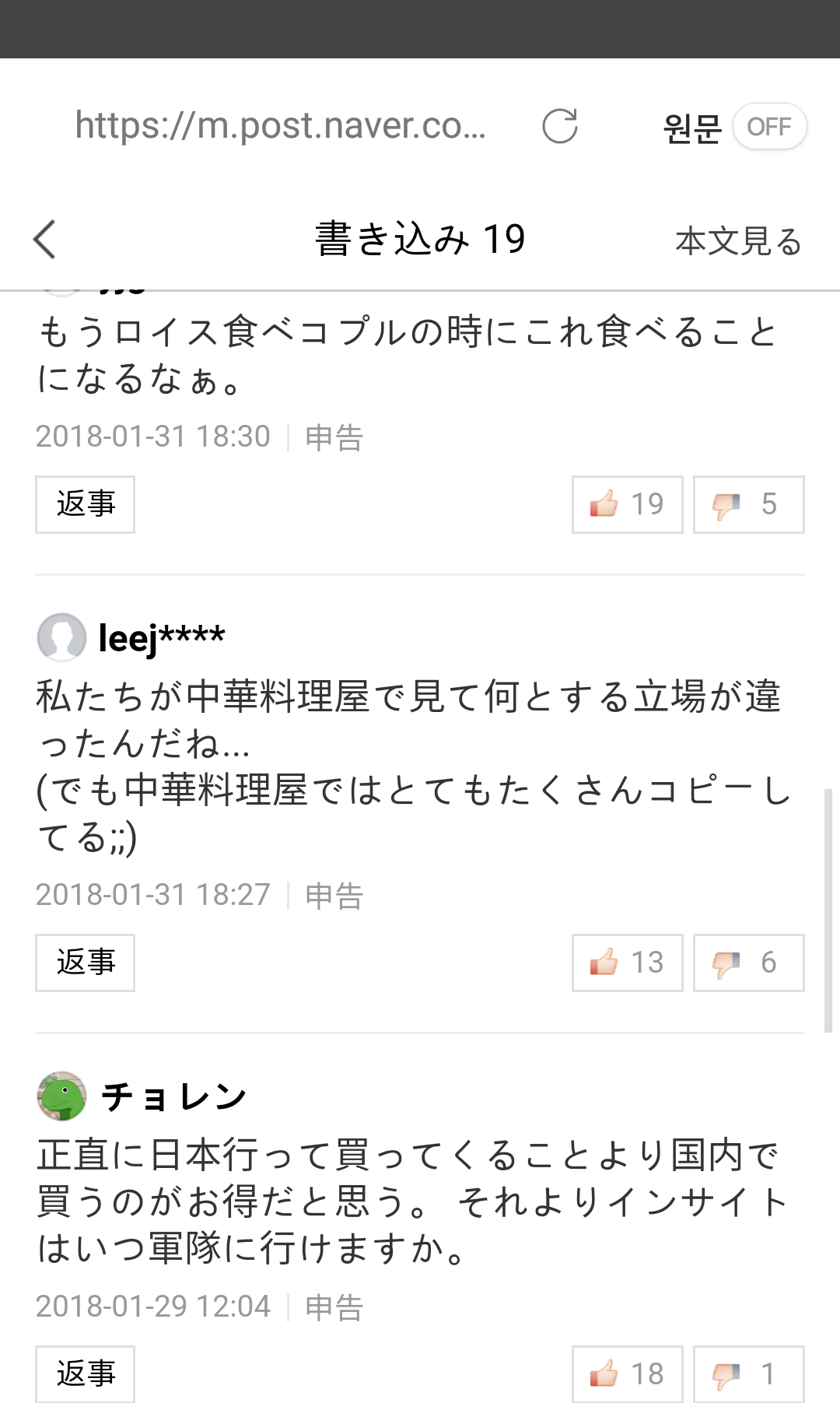
Task: Dislike the comment with 5 dislikes
Action: click(x=748, y=504)
